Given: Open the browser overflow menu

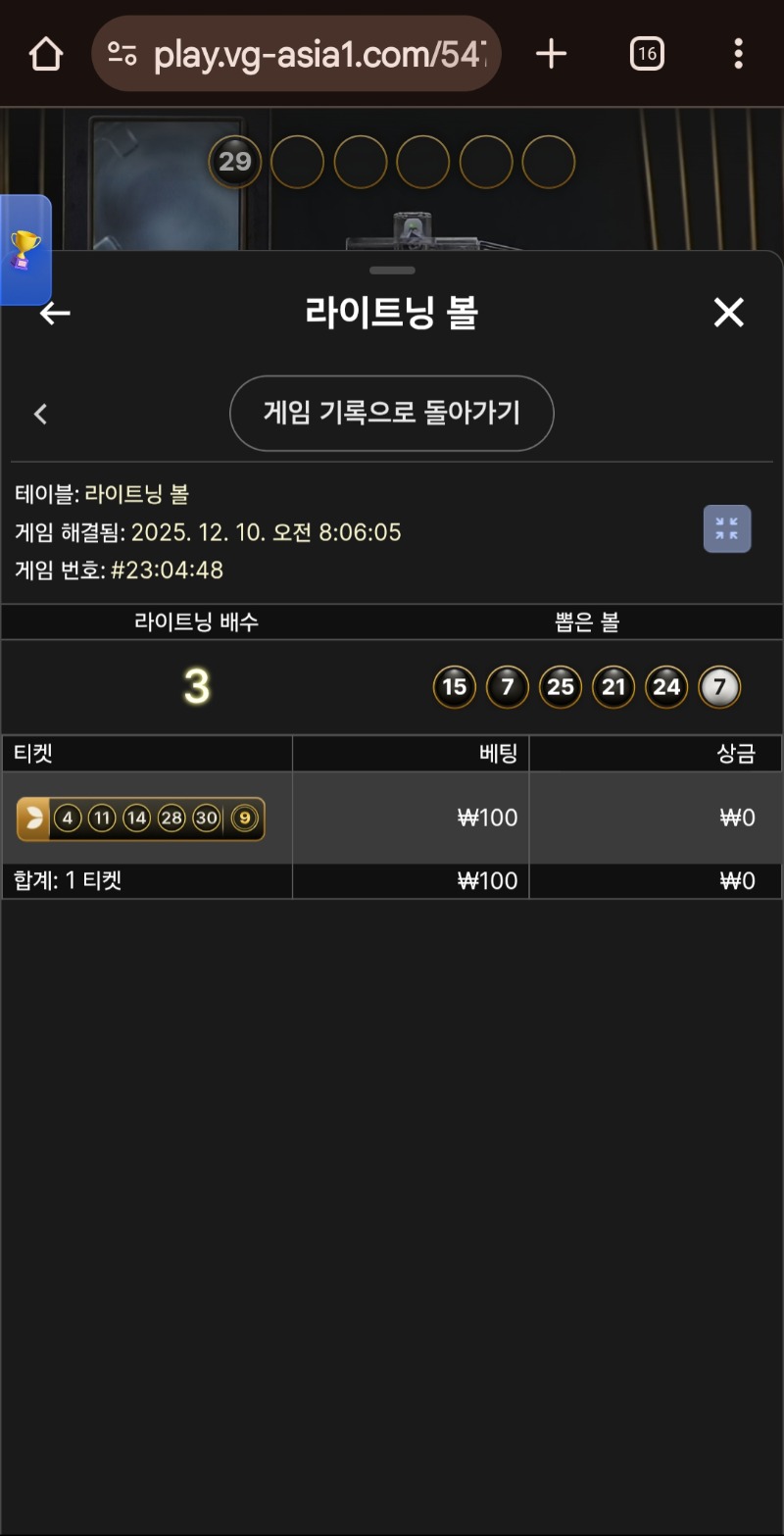Looking at the screenshot, I should point(738,54).
